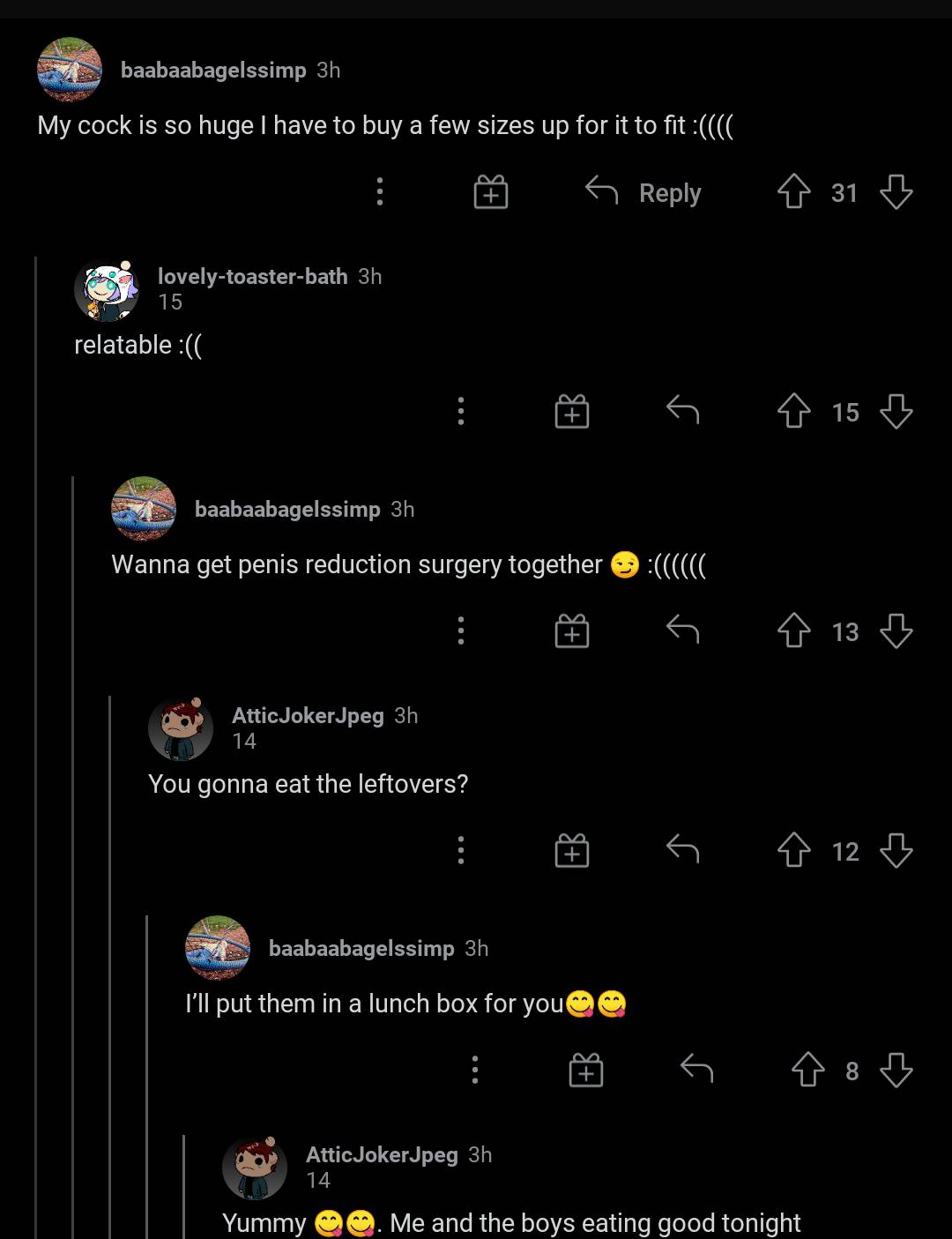This screenshot has height=1239, width=952.
Task: Give award to the "lunch box" comment
Action: pos(586,1070)
